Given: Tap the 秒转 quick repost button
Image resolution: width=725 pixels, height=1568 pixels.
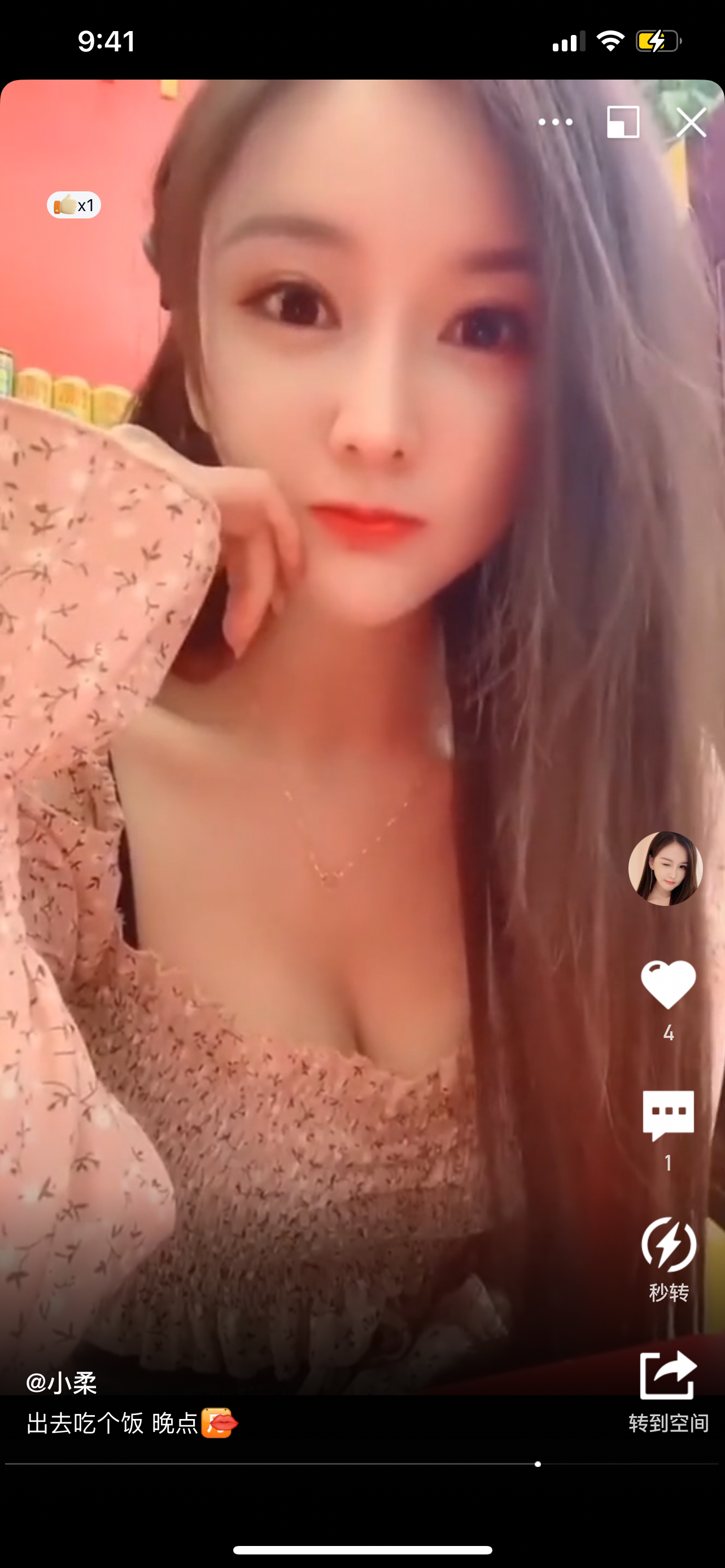Looking at the screenshot, I should [x=669, y=1245].
